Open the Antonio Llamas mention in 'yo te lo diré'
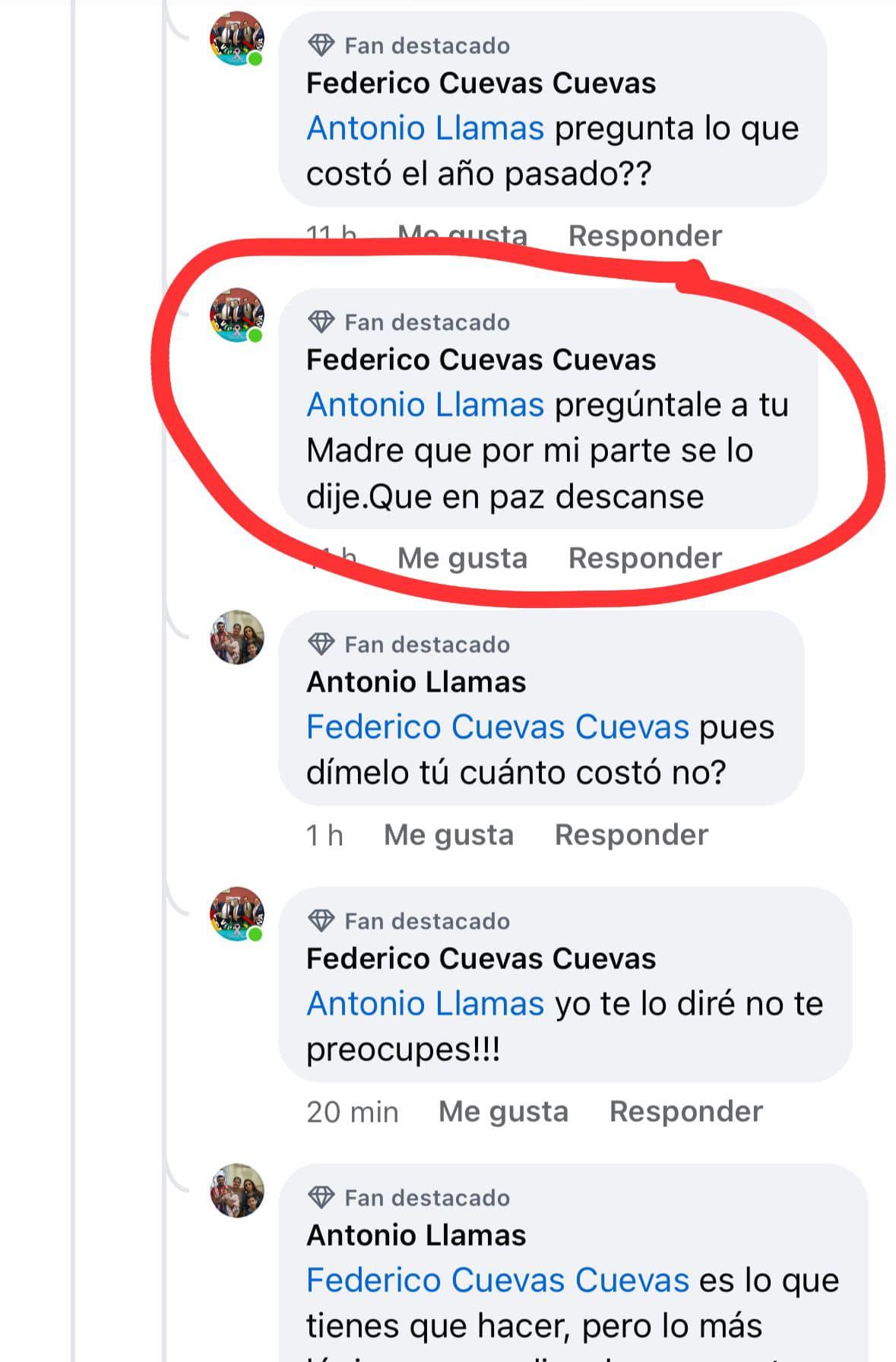Image resolution: width=896 pixels, height=1362 pixels. coord(425,1003)
